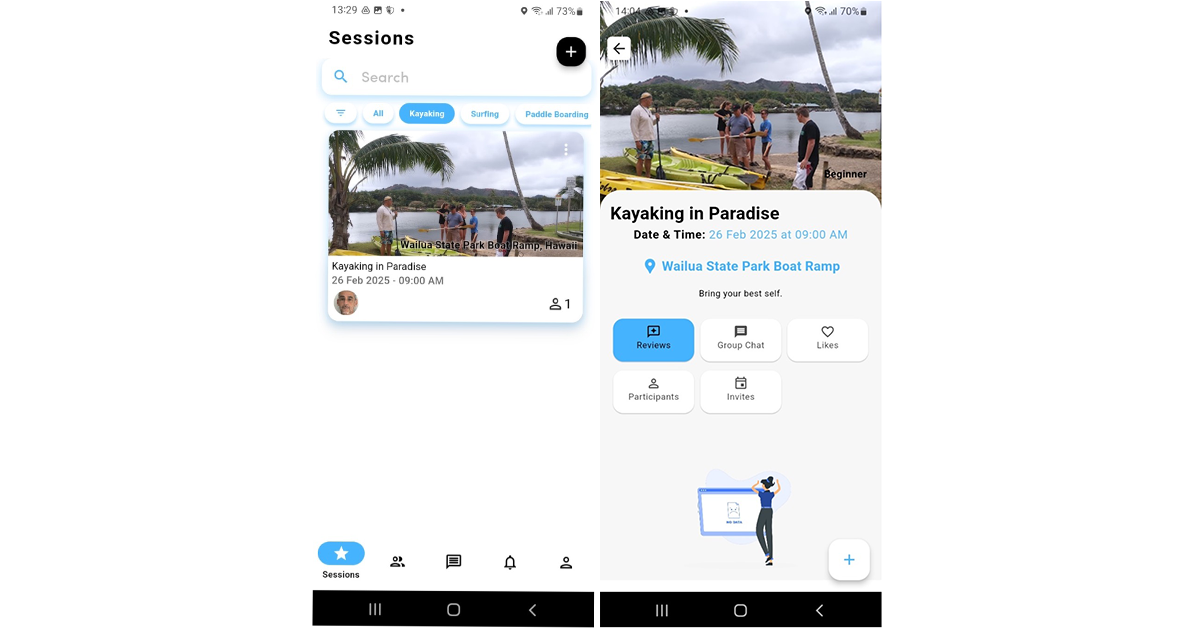Open the three-dot menu on the session card

566,150
